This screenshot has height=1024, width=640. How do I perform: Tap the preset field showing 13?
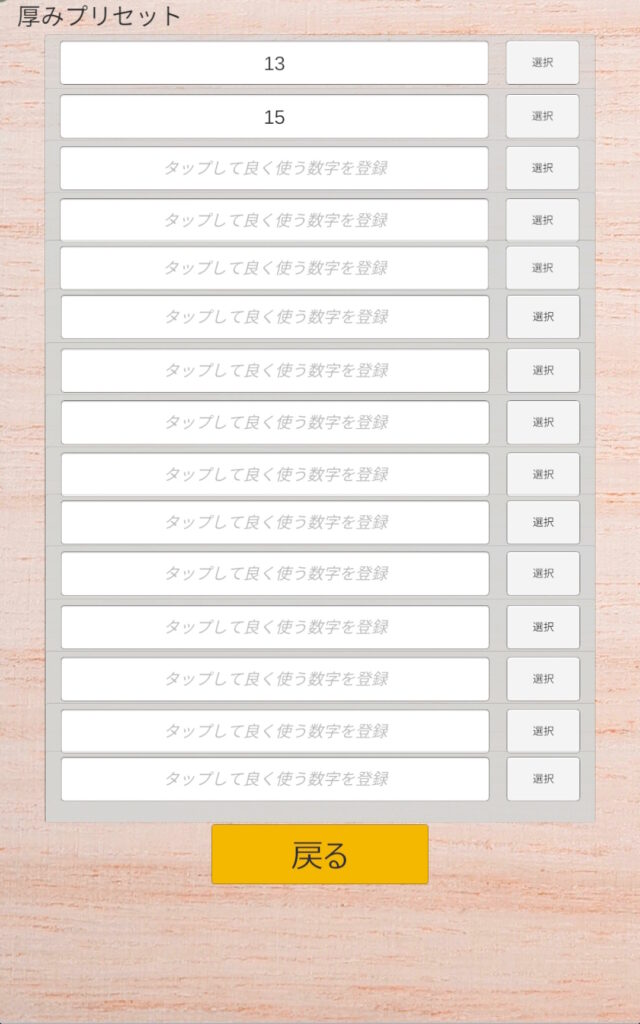[274, 63]
